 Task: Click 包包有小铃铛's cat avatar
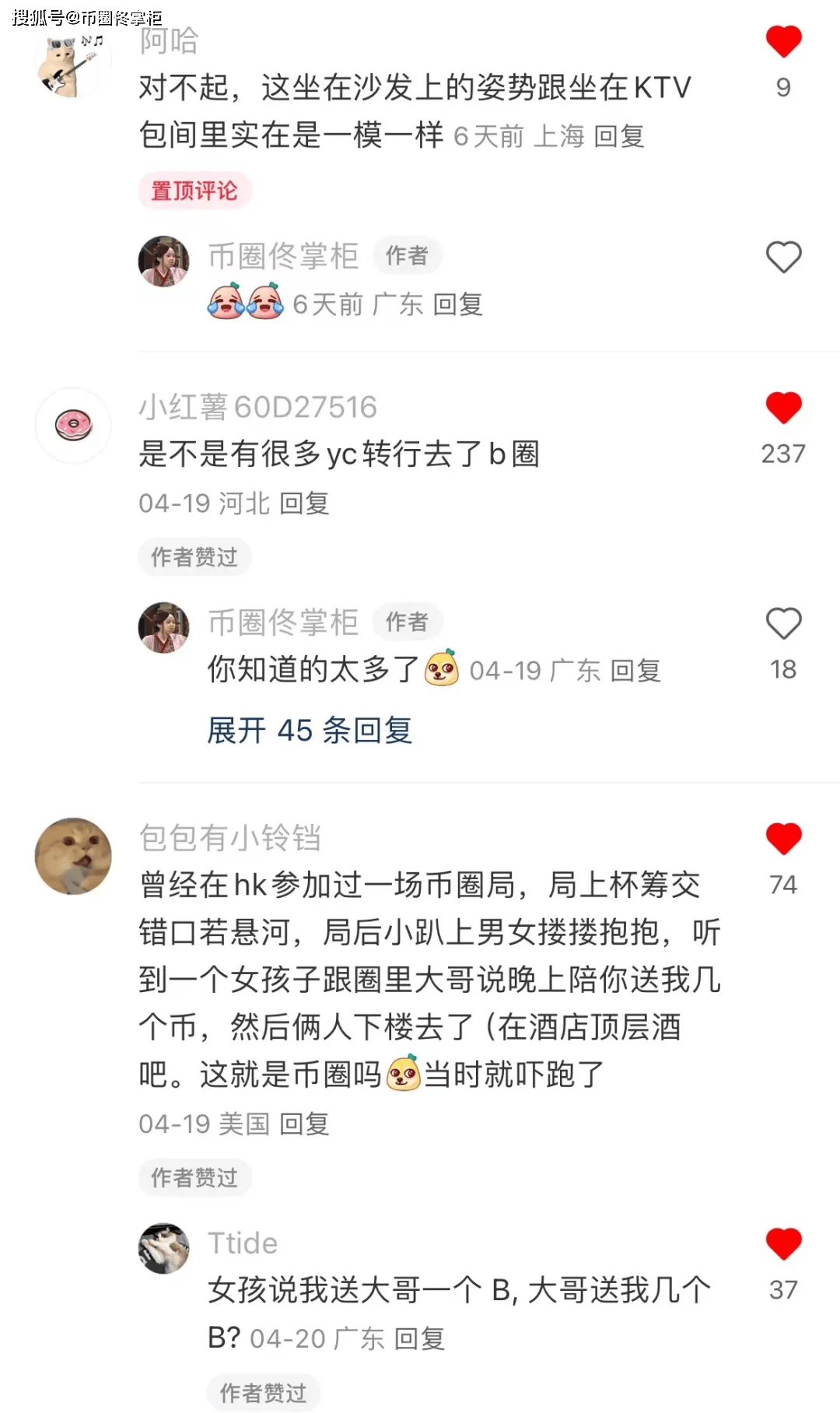click(x=72, y=856)
